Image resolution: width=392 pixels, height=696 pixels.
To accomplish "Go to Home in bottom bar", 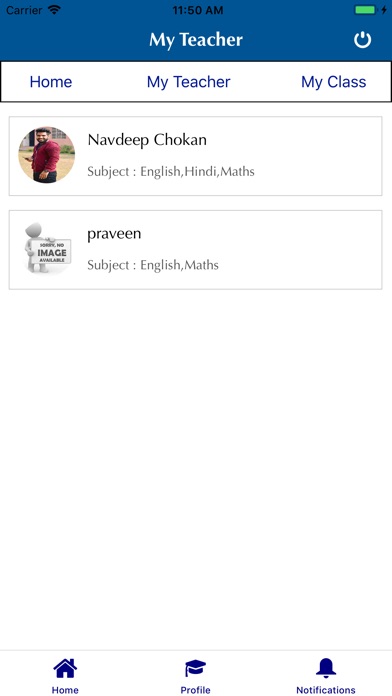I will coord(65,675).
